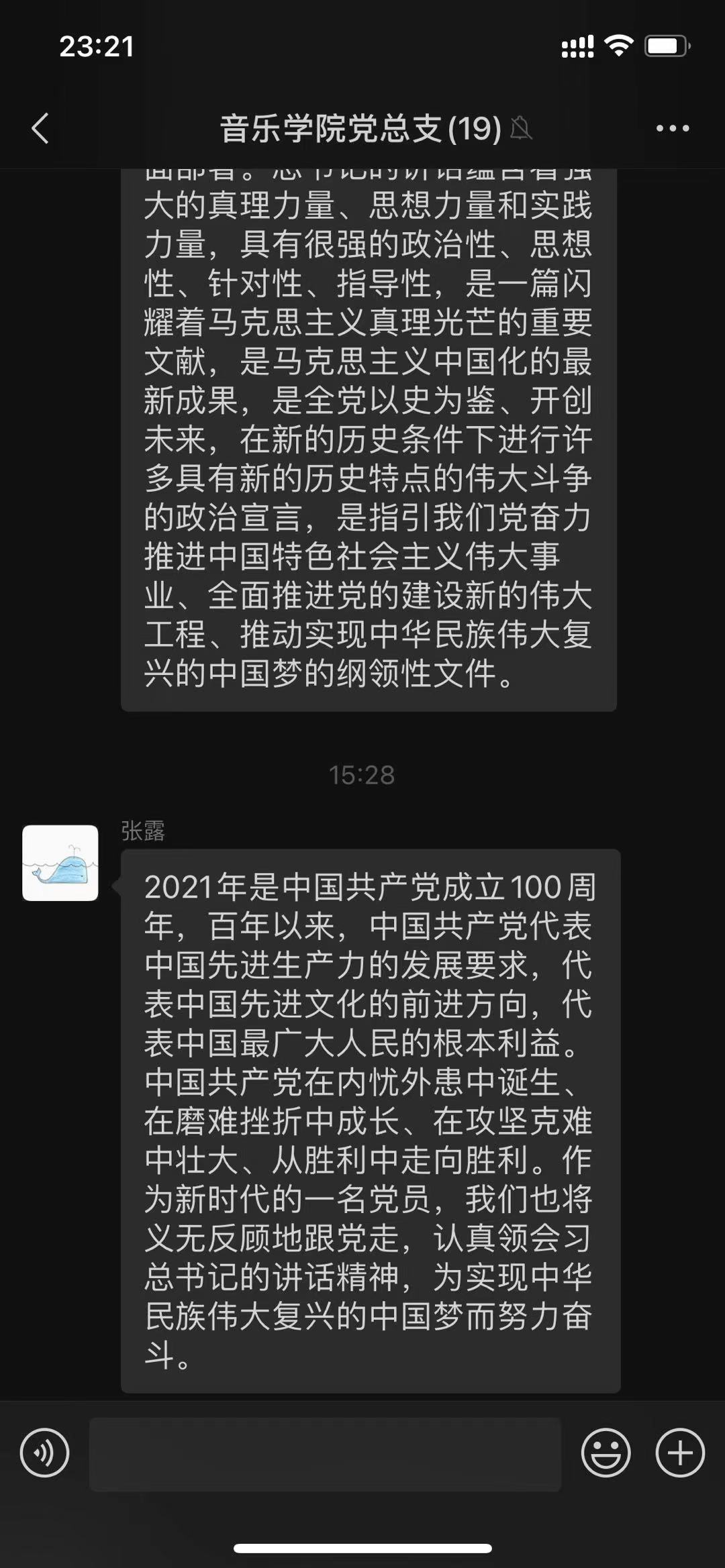The image size is (725, 1568).
Task: Open the group chat info menu
Action: click(672, 128)
